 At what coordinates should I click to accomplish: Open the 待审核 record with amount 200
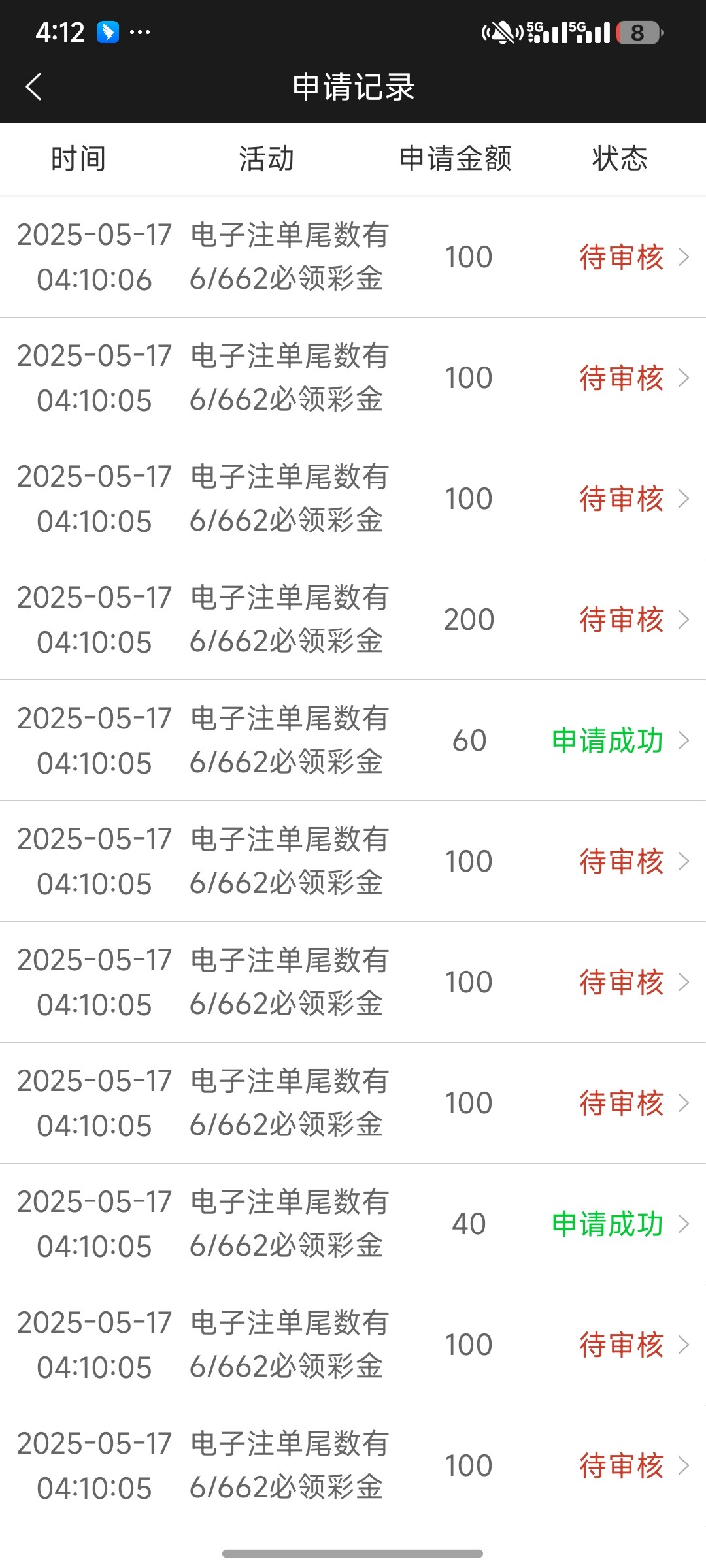pyautogui.click(x=353, y=619)
